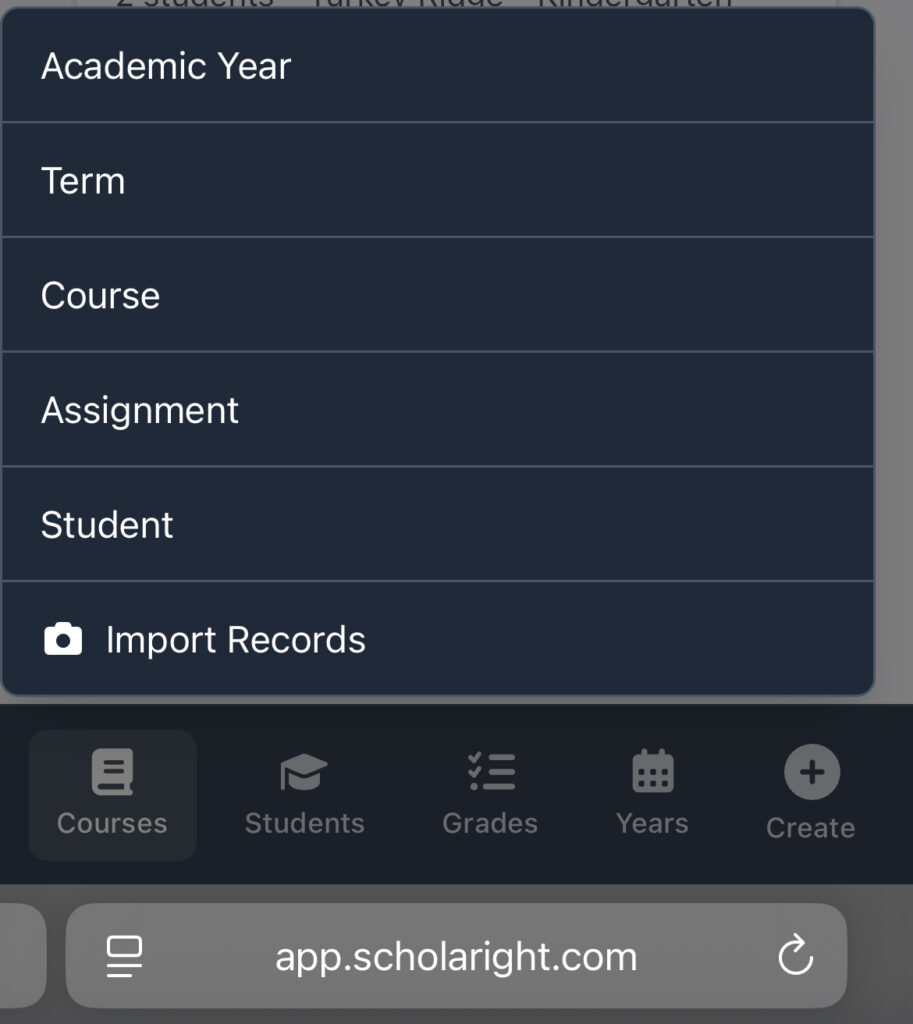Open the Grades tab
913x1024 pixels.
pyautogui.click(x=490, y=795)
